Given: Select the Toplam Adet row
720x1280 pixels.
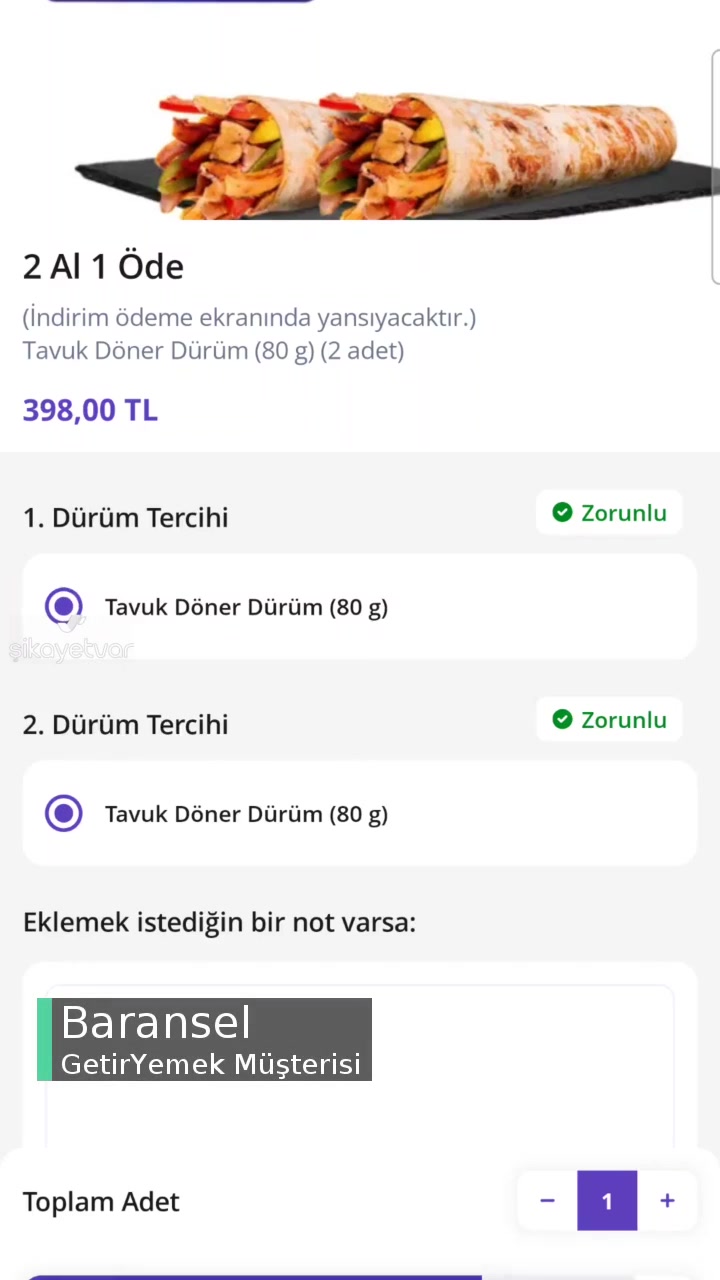Looking at the screenshot, I should 101,1201.
